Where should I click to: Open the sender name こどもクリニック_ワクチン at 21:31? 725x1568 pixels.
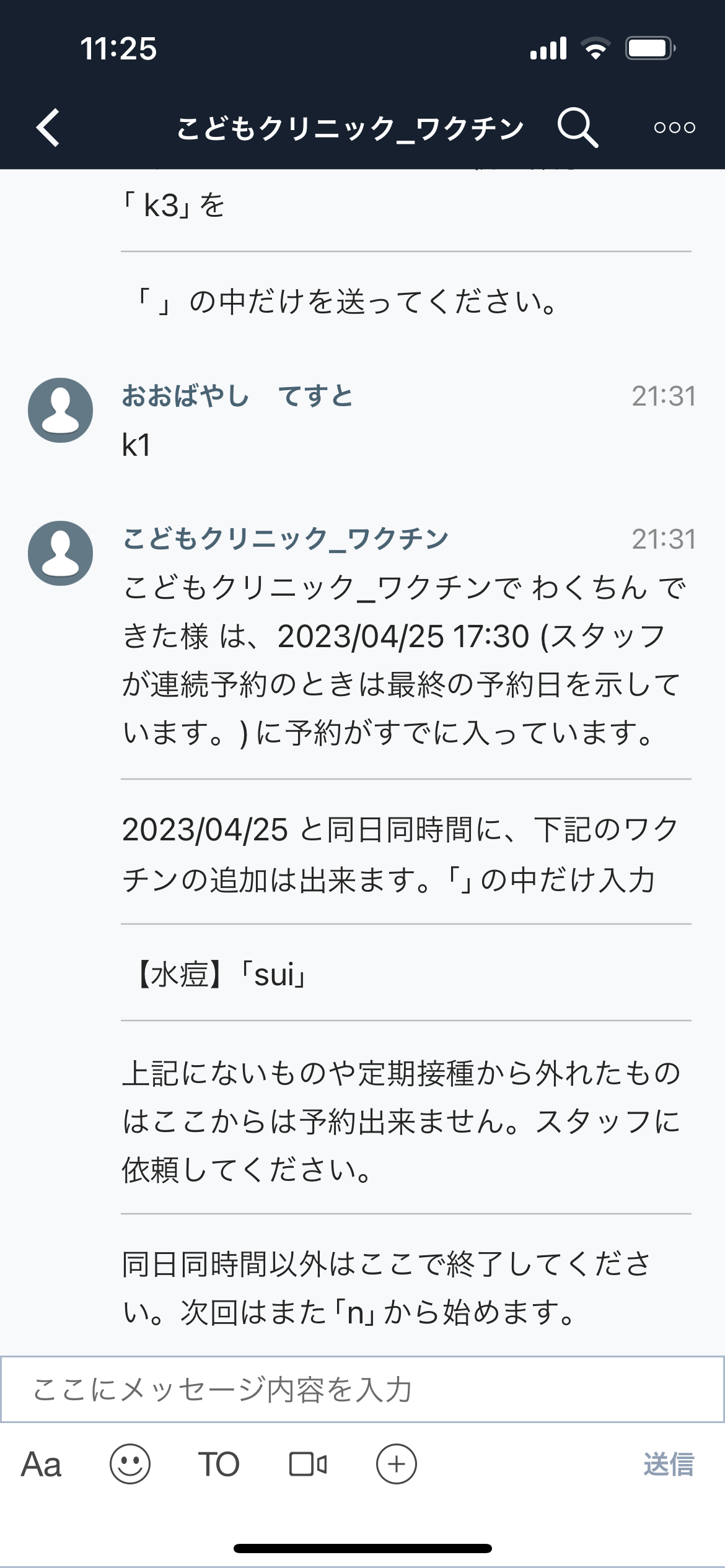286,538
